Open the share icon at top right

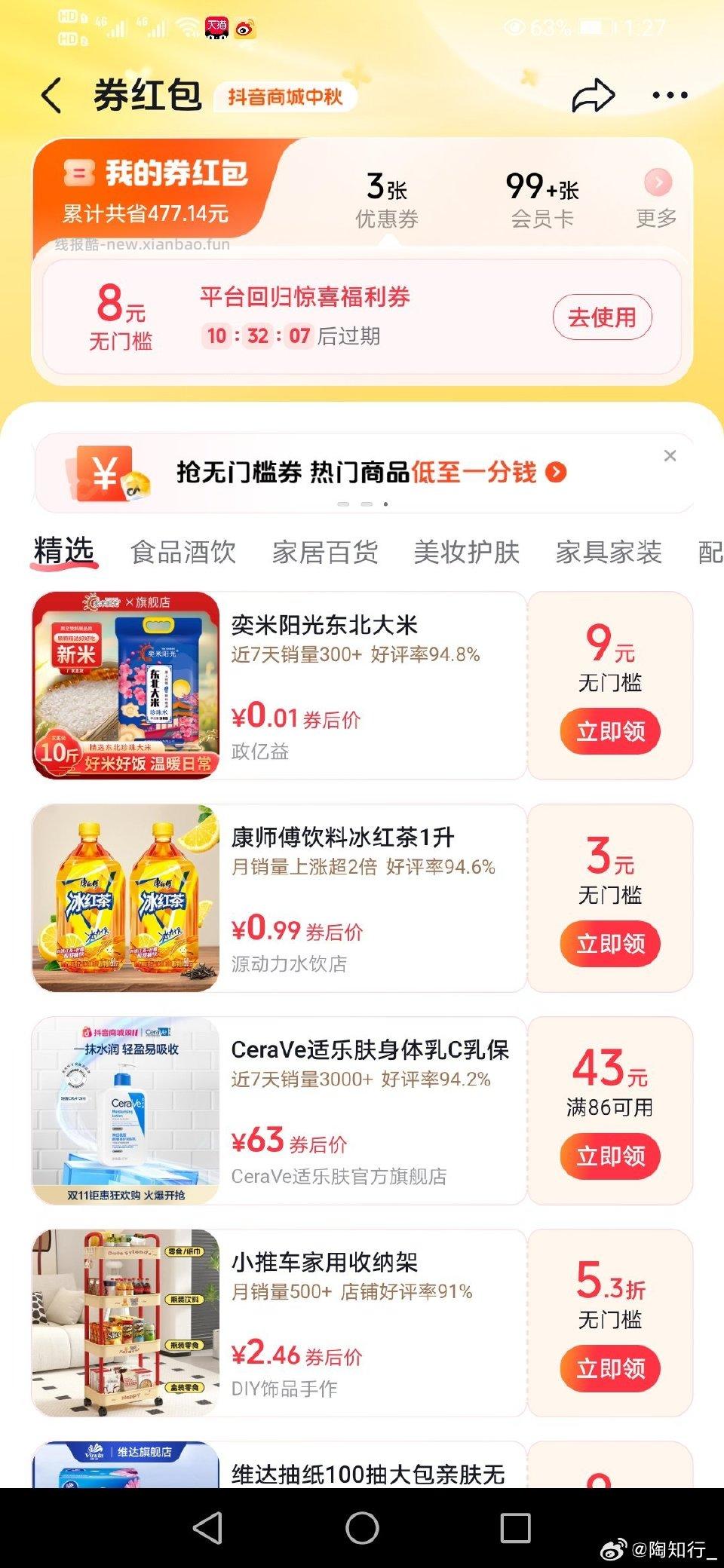tap(593, 93)
